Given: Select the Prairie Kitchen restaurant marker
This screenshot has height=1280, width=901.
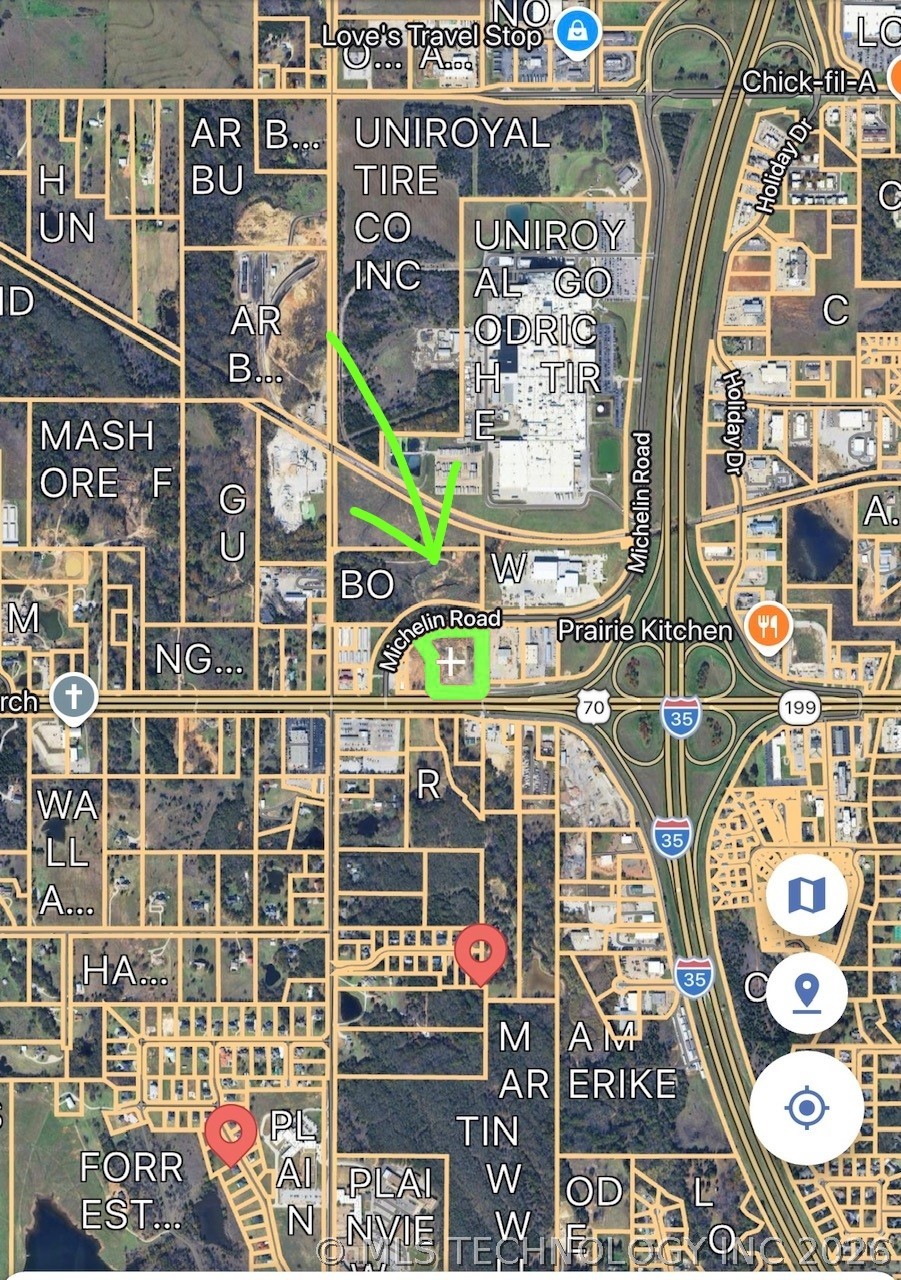Looking at the screenshot, I should [769, 630].
